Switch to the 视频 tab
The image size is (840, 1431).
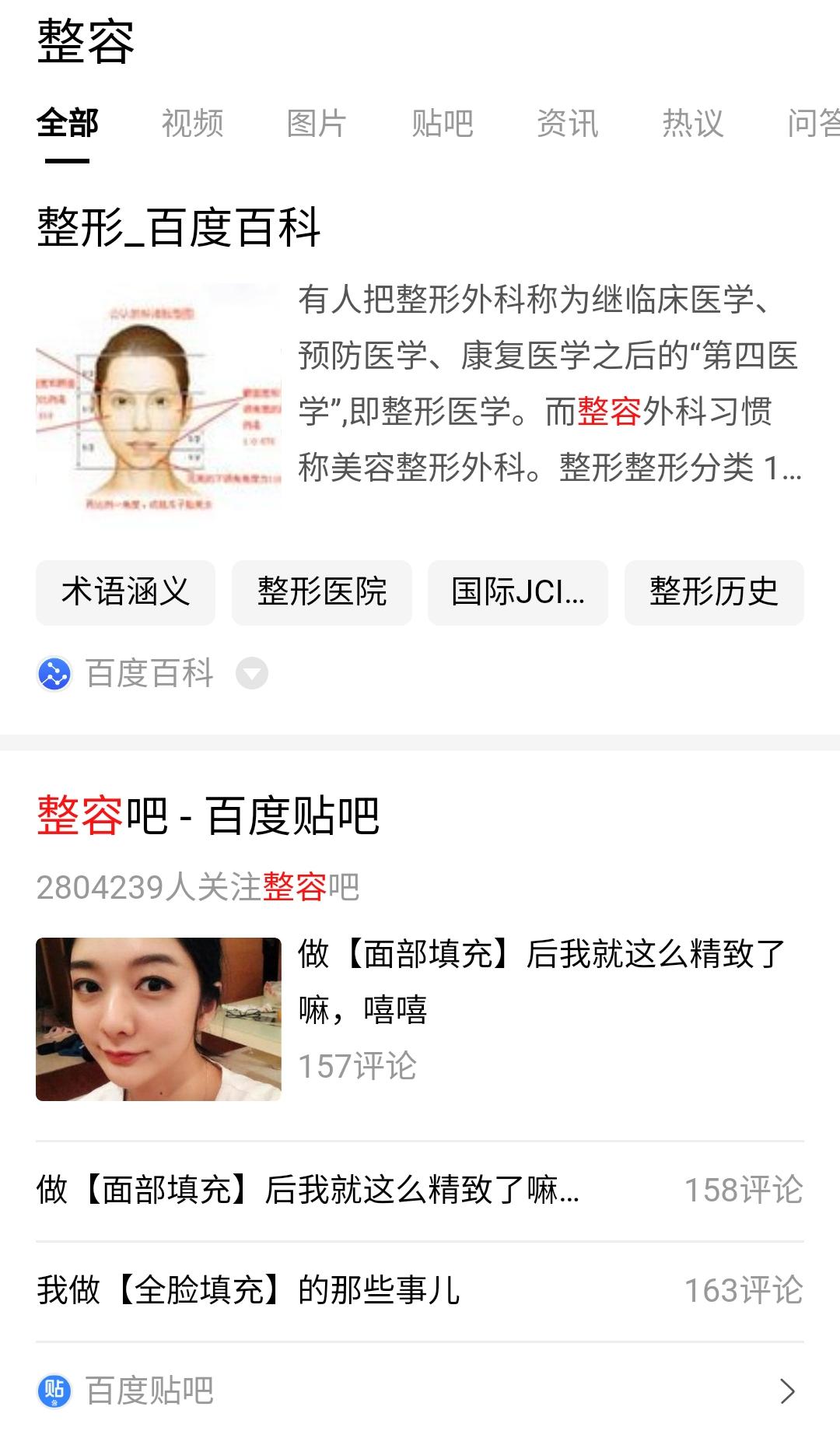192,123
